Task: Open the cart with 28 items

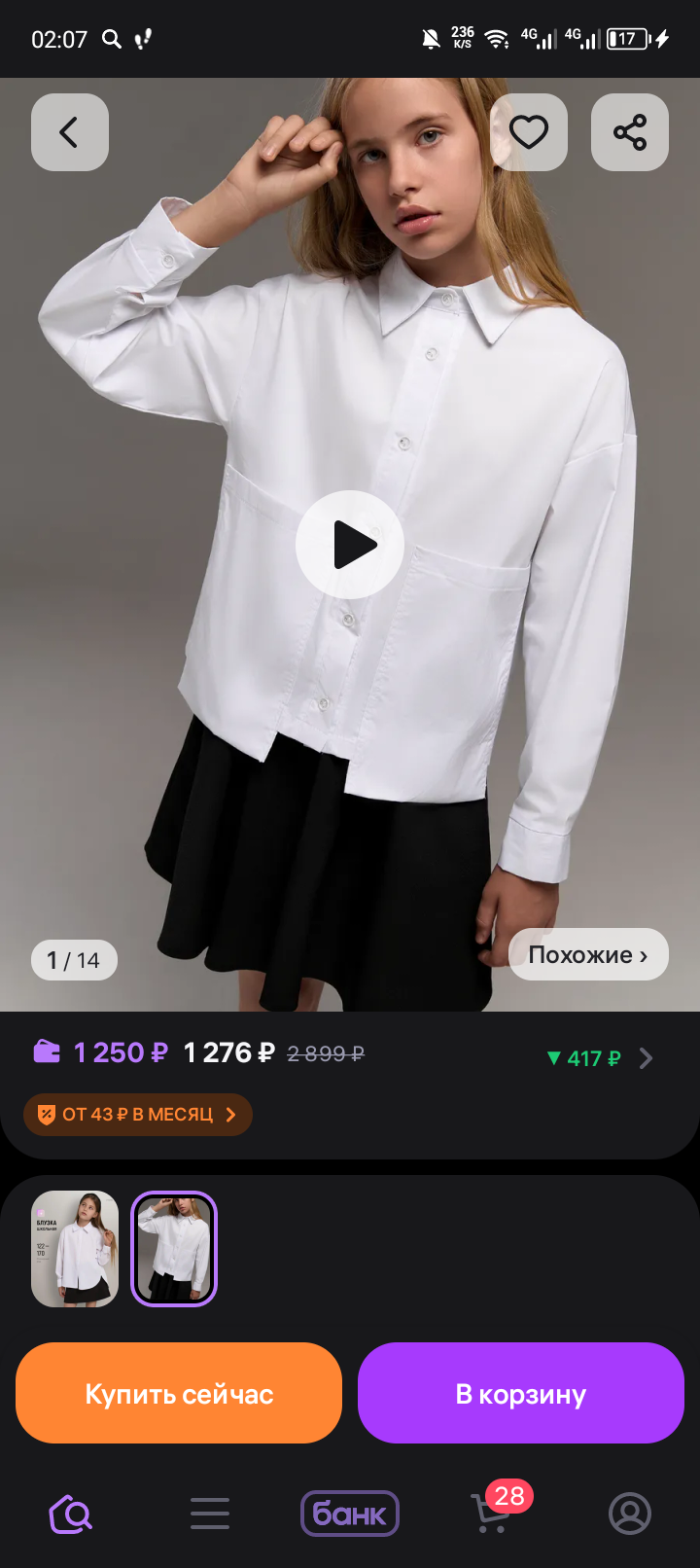Action: tap(492, 1513)
